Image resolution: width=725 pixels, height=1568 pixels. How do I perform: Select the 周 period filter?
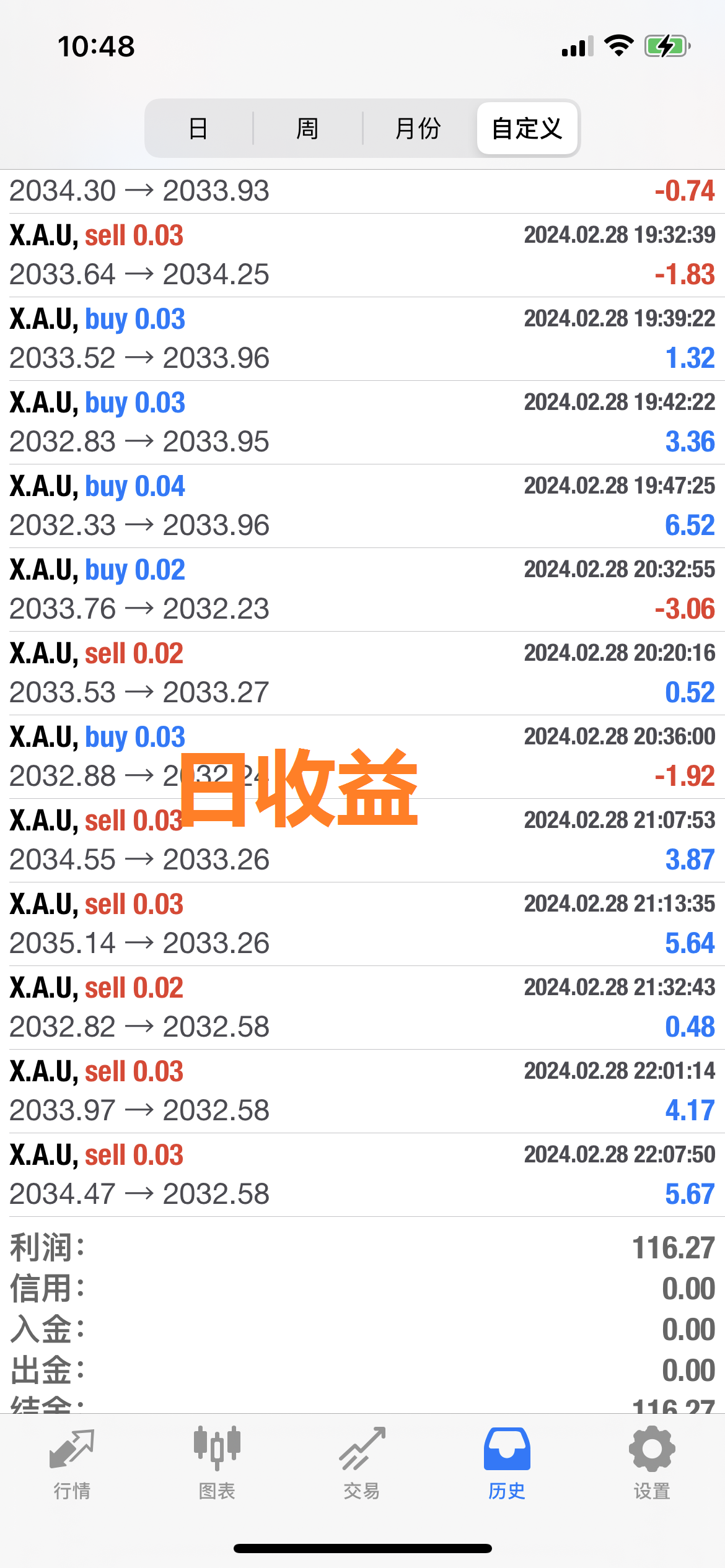tap(307, 128)
